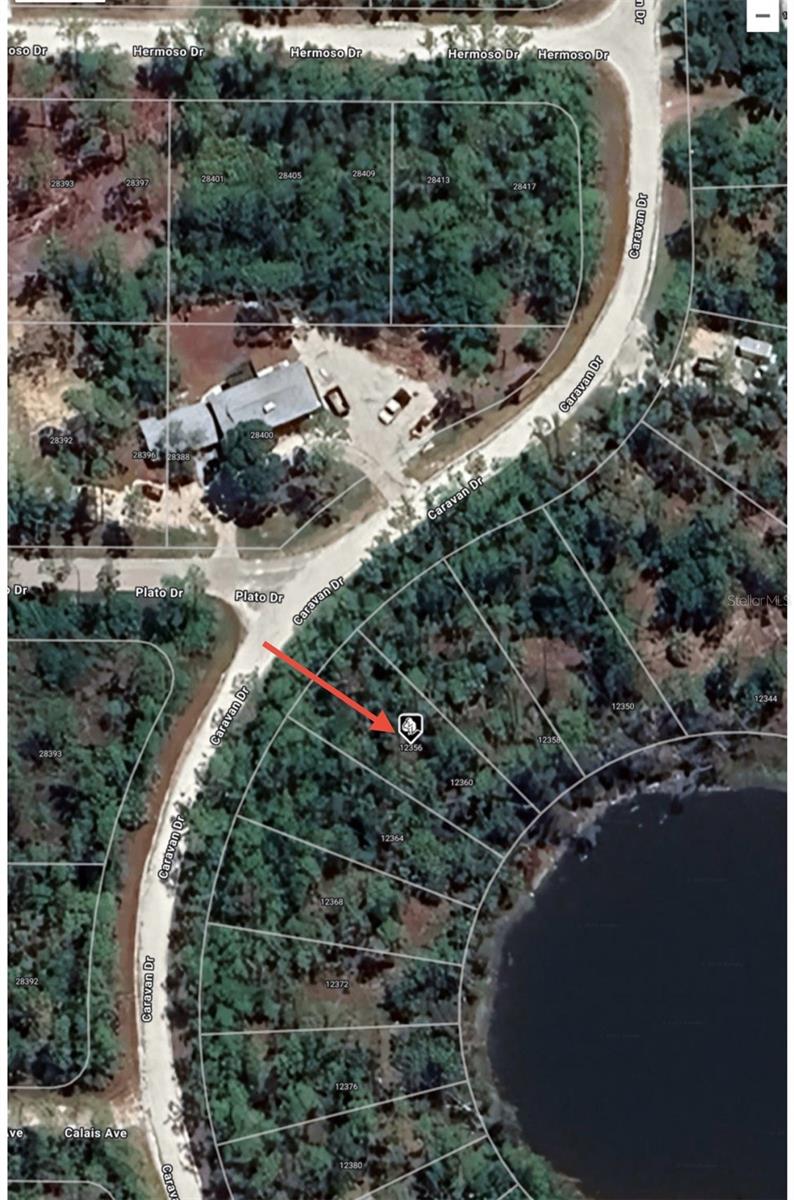Click the StellarMLS watermark logo
794x1200 pixels.
tap(757, 601)
